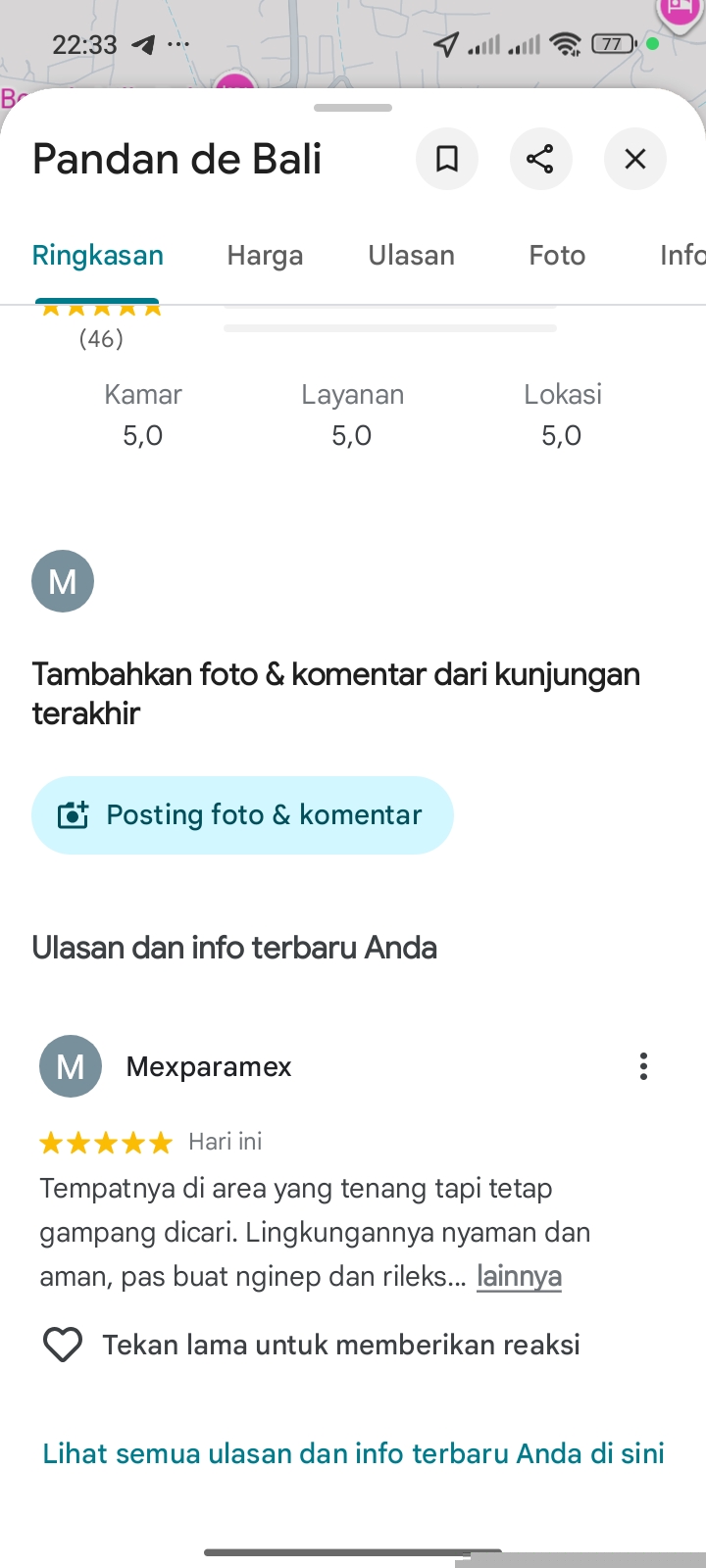
Task: Open the Ulasan tab
Action: (x=411, y=256)
